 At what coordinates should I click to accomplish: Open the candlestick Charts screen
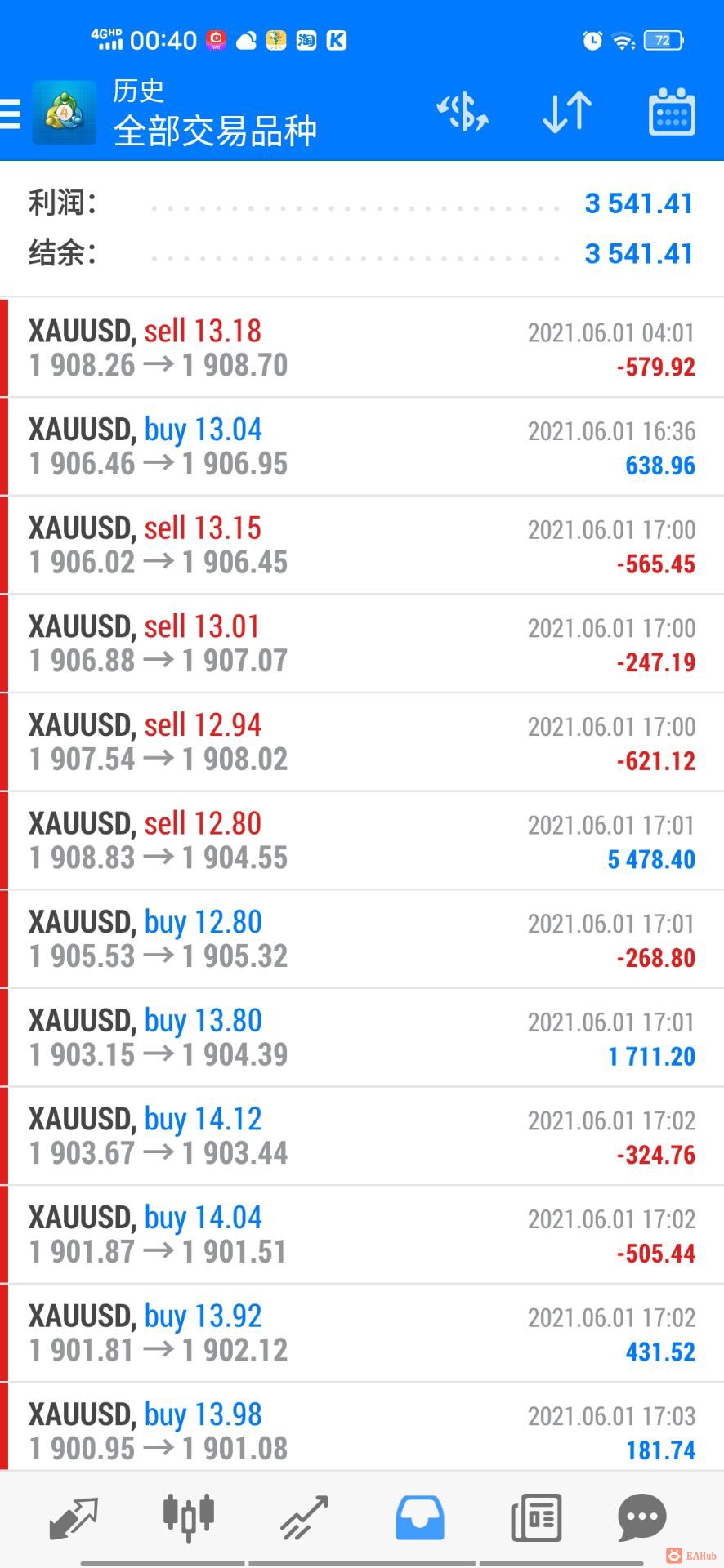tap(190, 1517)
